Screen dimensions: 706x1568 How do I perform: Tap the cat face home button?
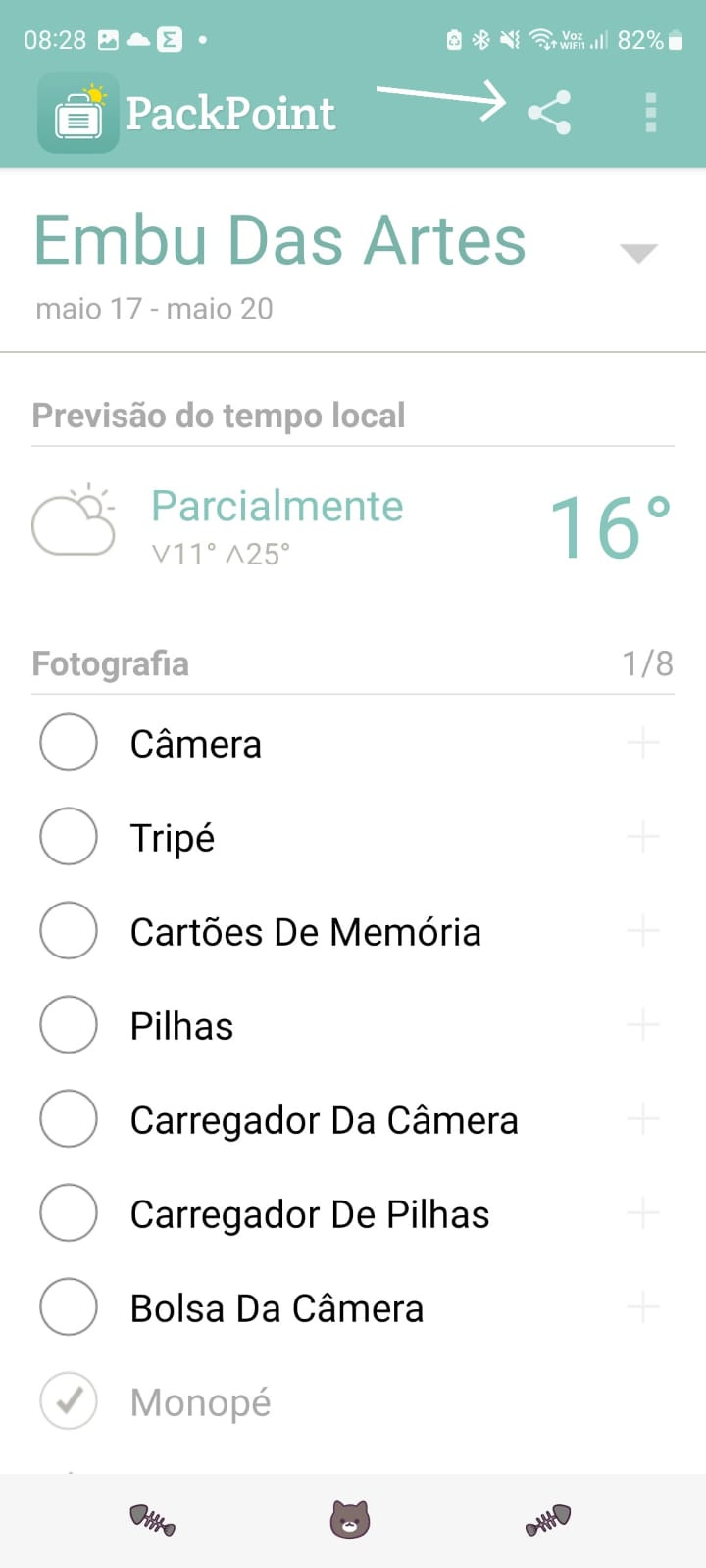pos(350,1520)
